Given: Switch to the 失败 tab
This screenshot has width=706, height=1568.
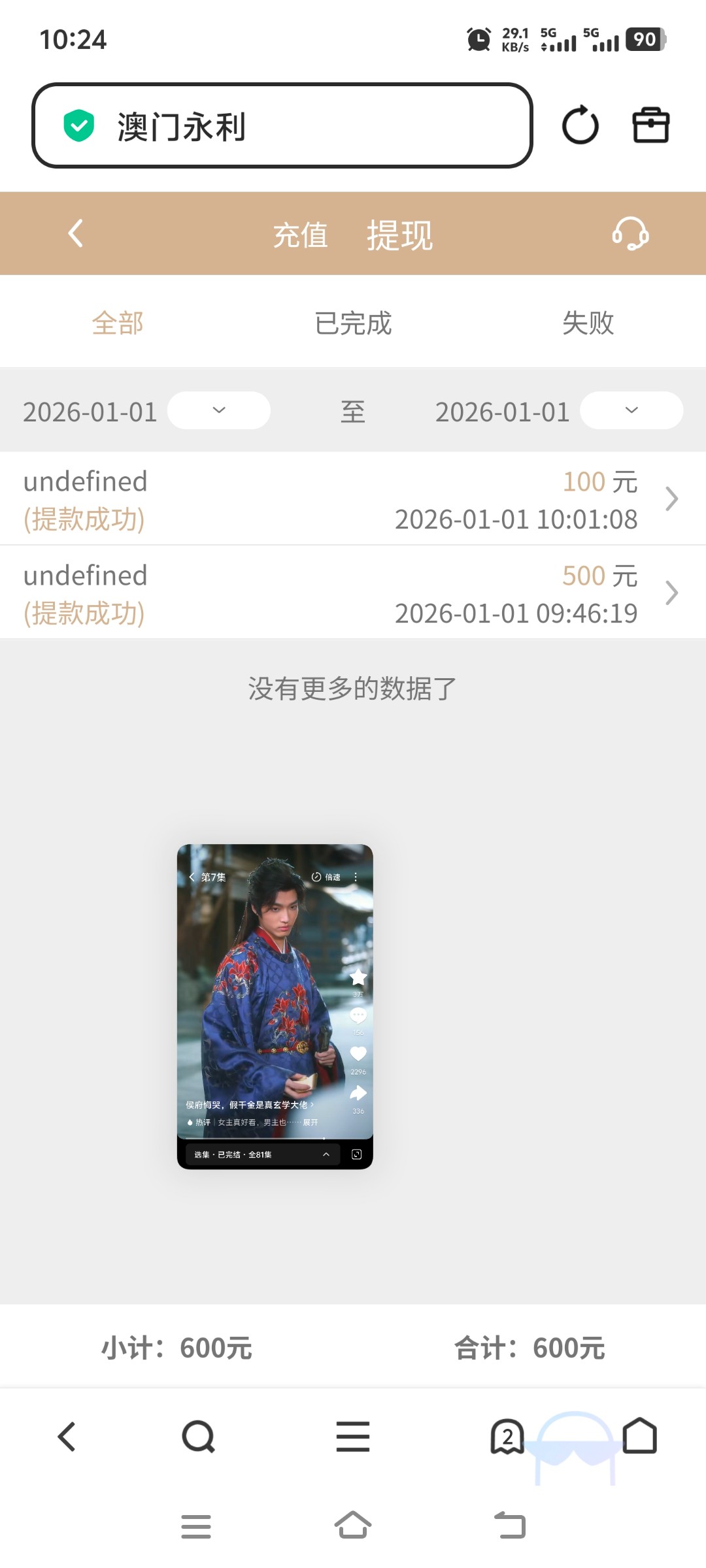Looking at the screenshot, I should coord(588,323).
